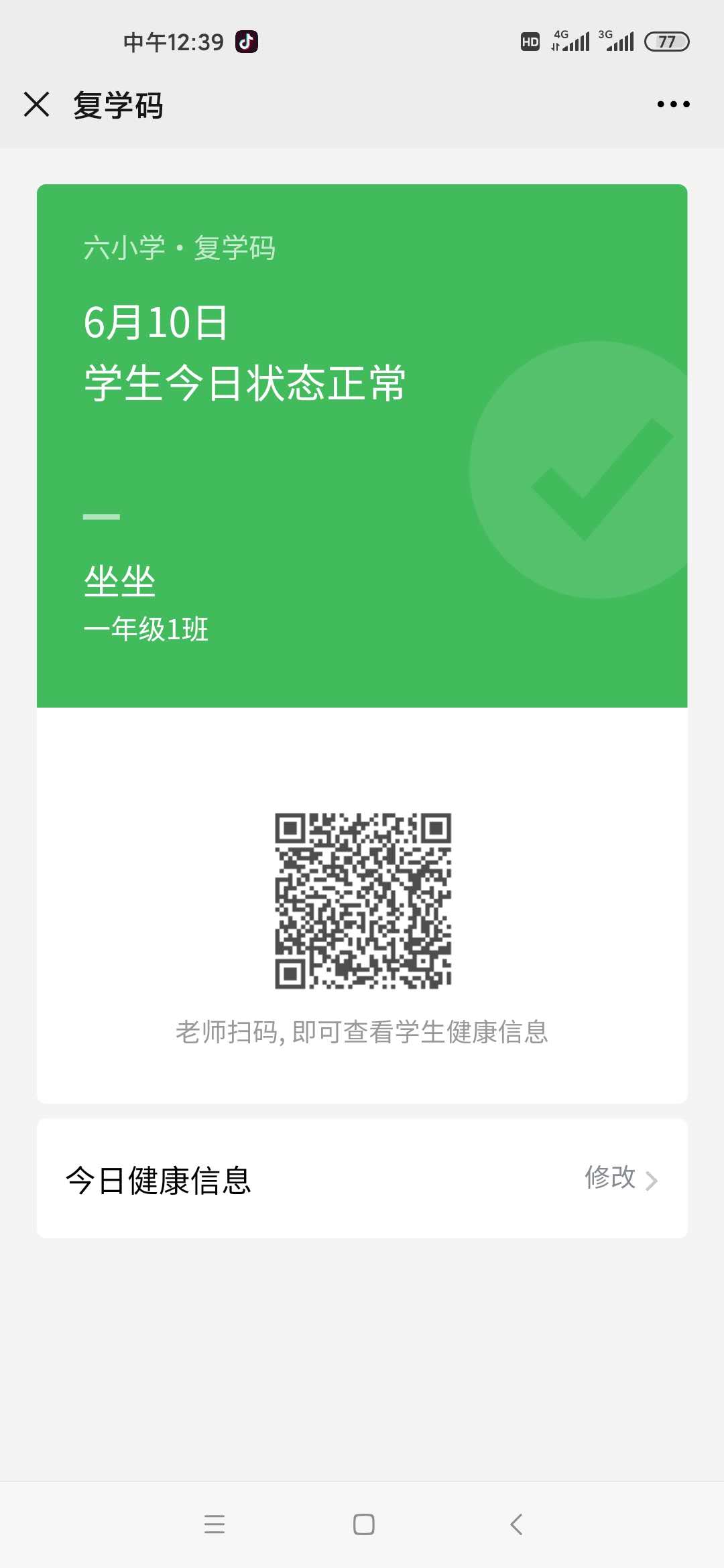Go back using the system back button

point(516,1524)
